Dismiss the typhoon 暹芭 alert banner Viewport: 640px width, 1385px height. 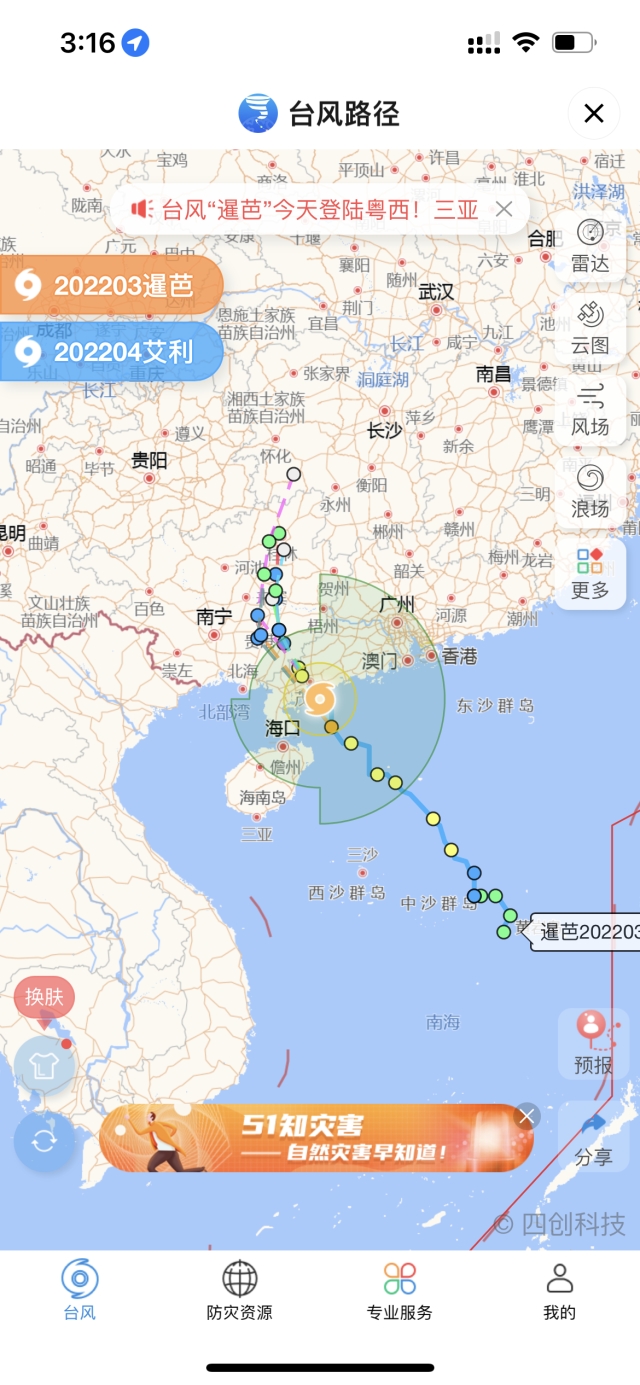pos(504,209)
